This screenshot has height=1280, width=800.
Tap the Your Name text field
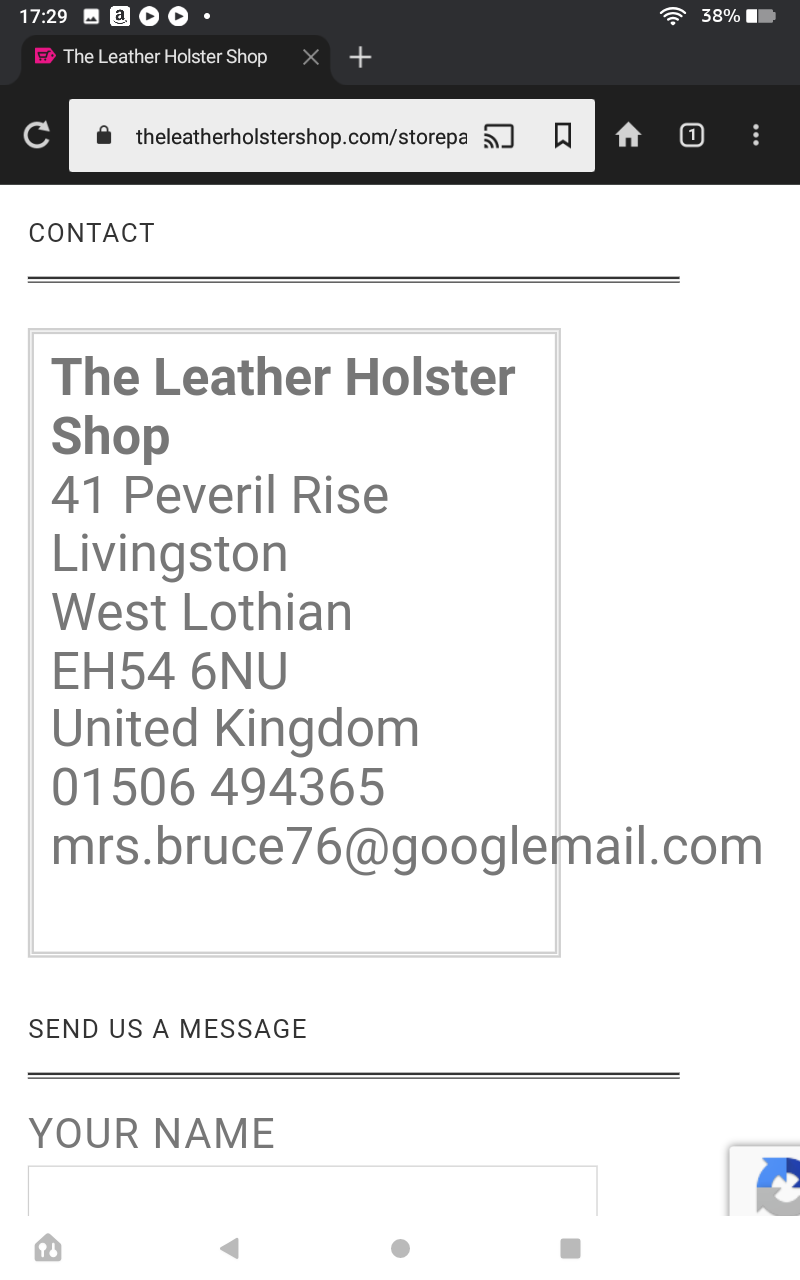click(313, 1191)
